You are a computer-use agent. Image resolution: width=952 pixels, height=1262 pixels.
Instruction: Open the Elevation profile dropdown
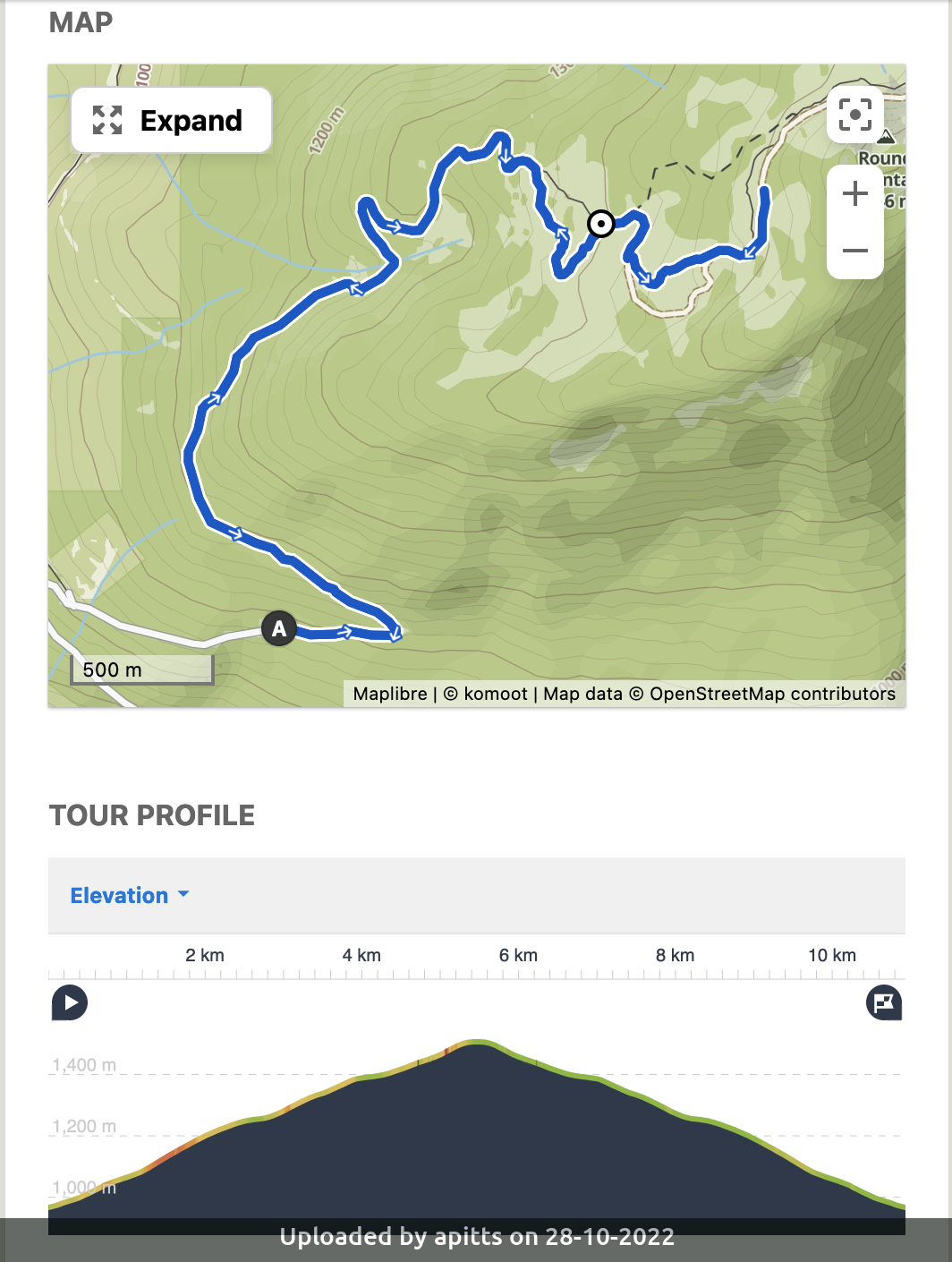pyautogui.click(x=130, y=895)
